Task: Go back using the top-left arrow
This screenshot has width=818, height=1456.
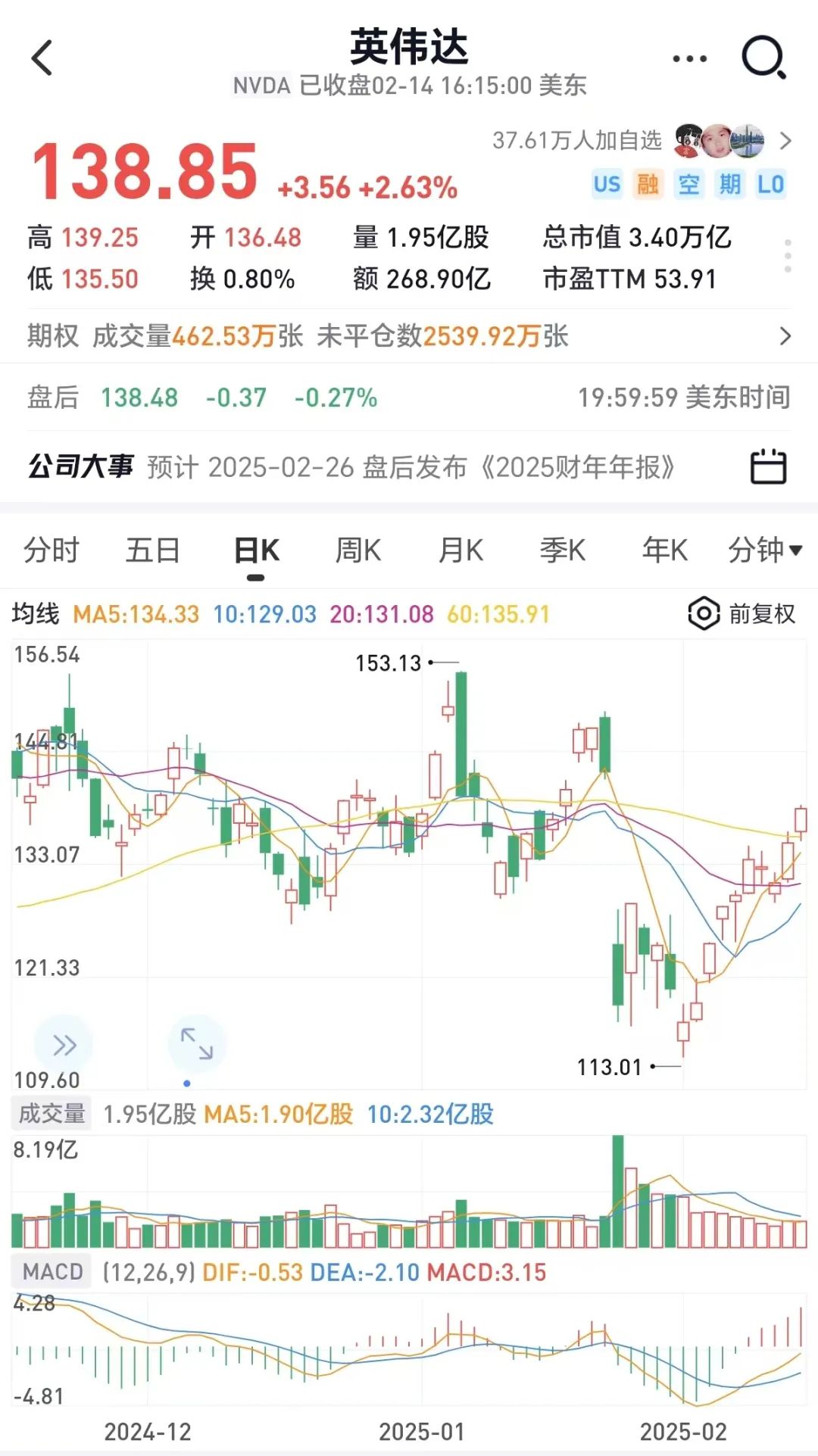Action: [x=42, y=58]
